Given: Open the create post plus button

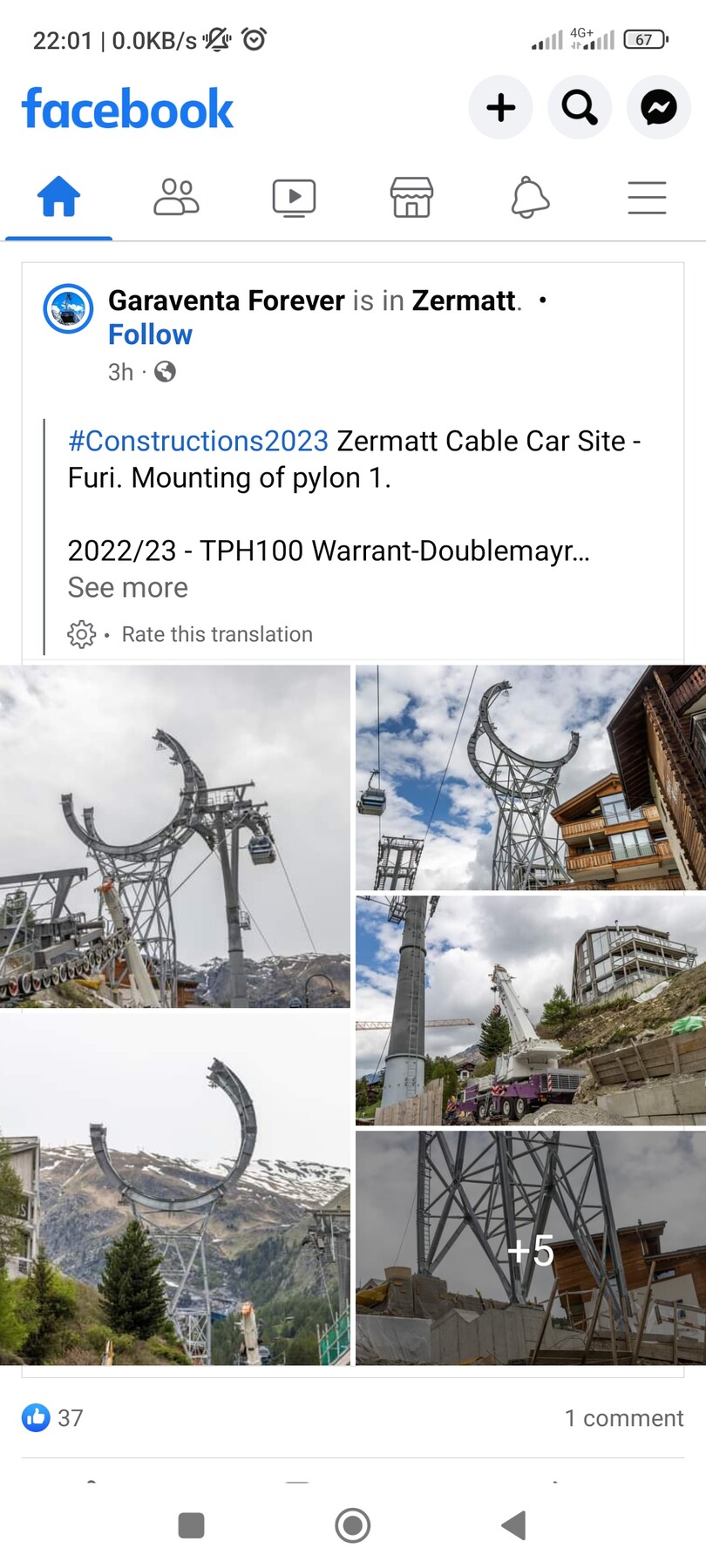Looking at the screenshot, I should click(500, 108).
